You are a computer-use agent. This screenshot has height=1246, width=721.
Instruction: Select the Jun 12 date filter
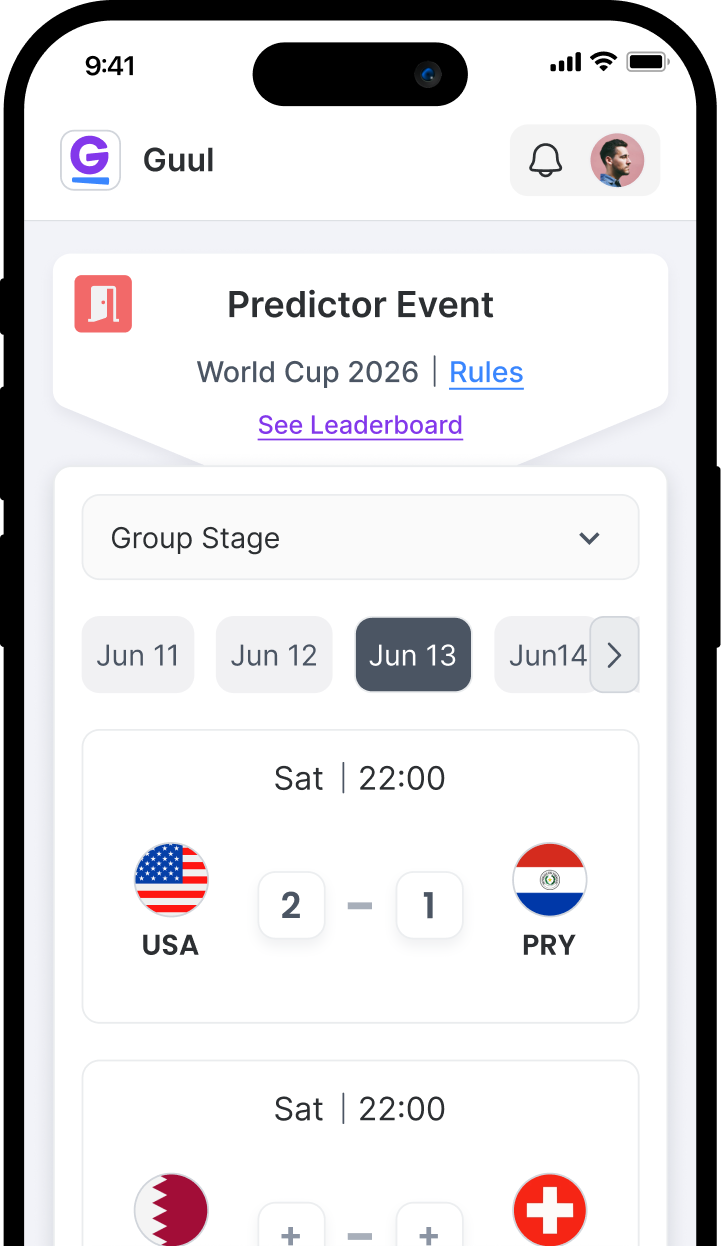[274, 655]
